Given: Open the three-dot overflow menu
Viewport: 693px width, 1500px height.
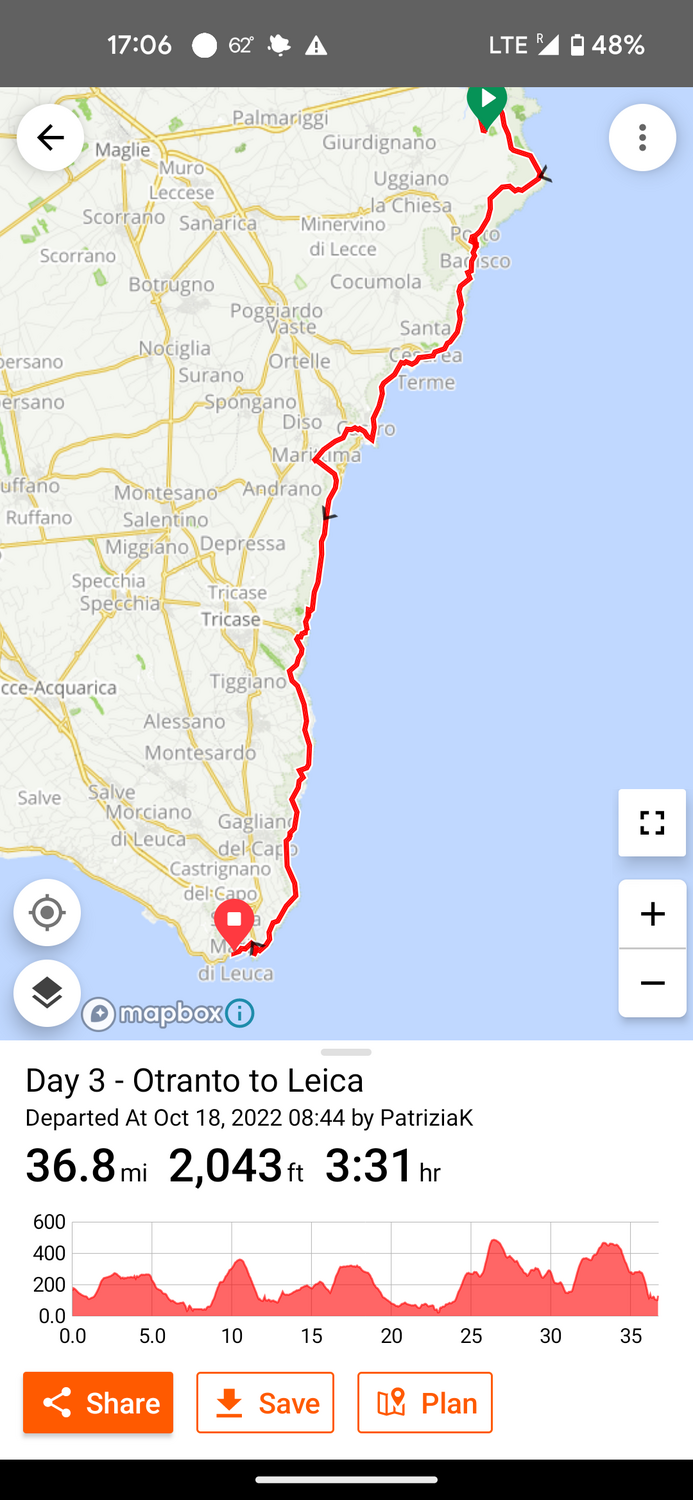Looking at the screenshot, I should 642,138.
